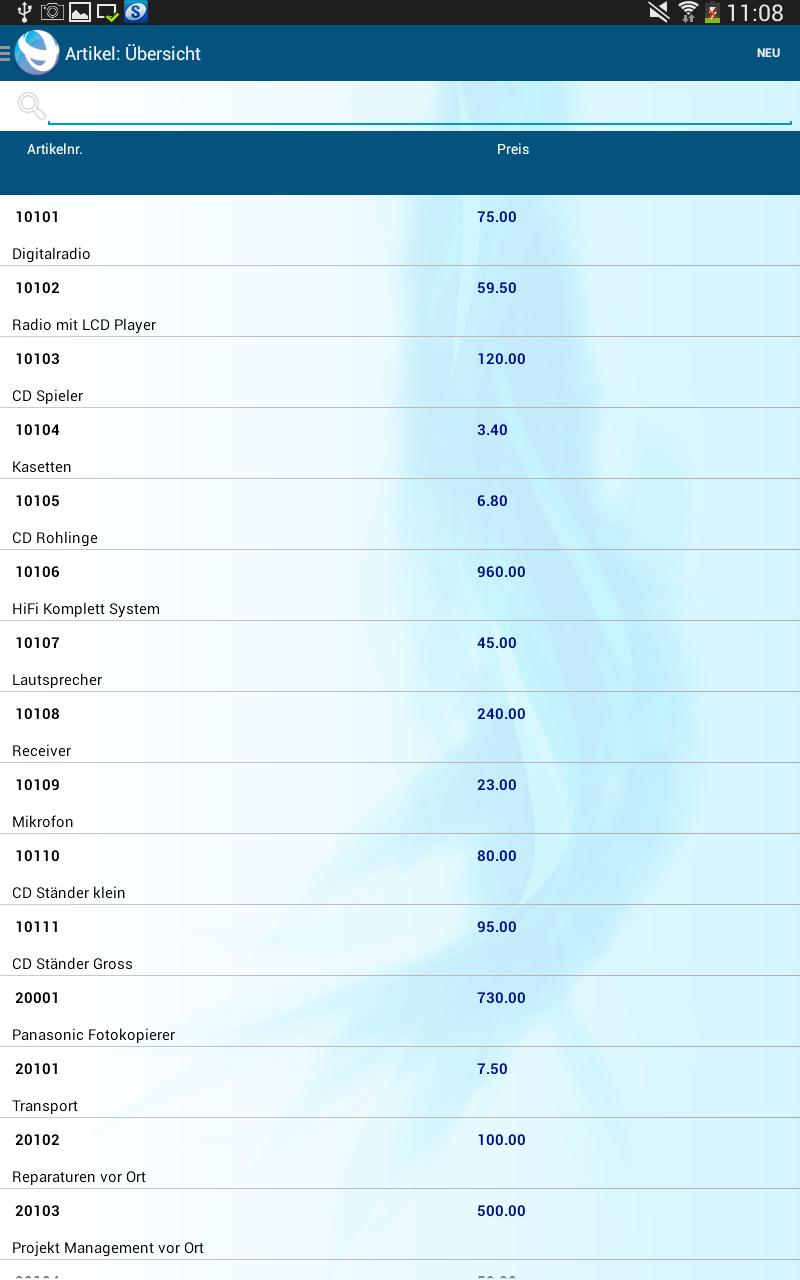Open Reparaturen vor Ort
The height and width of the screenshot is (1280, 800).
click(x=400, y=1157)
